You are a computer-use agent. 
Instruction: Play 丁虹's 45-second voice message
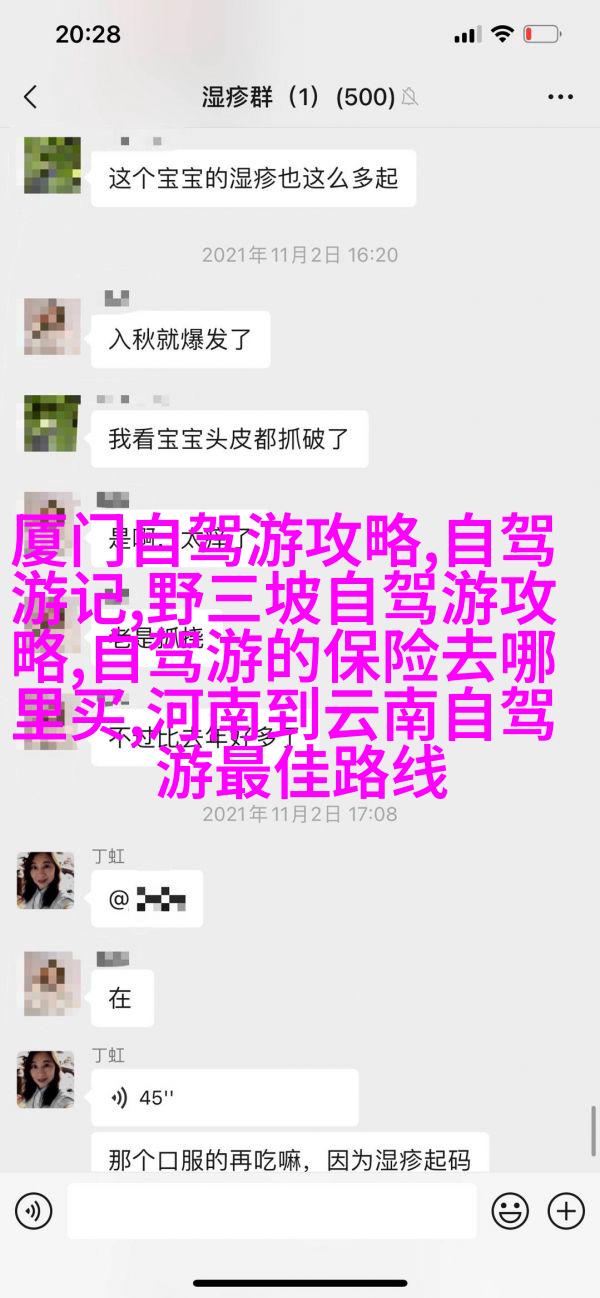pos(225,1097)
